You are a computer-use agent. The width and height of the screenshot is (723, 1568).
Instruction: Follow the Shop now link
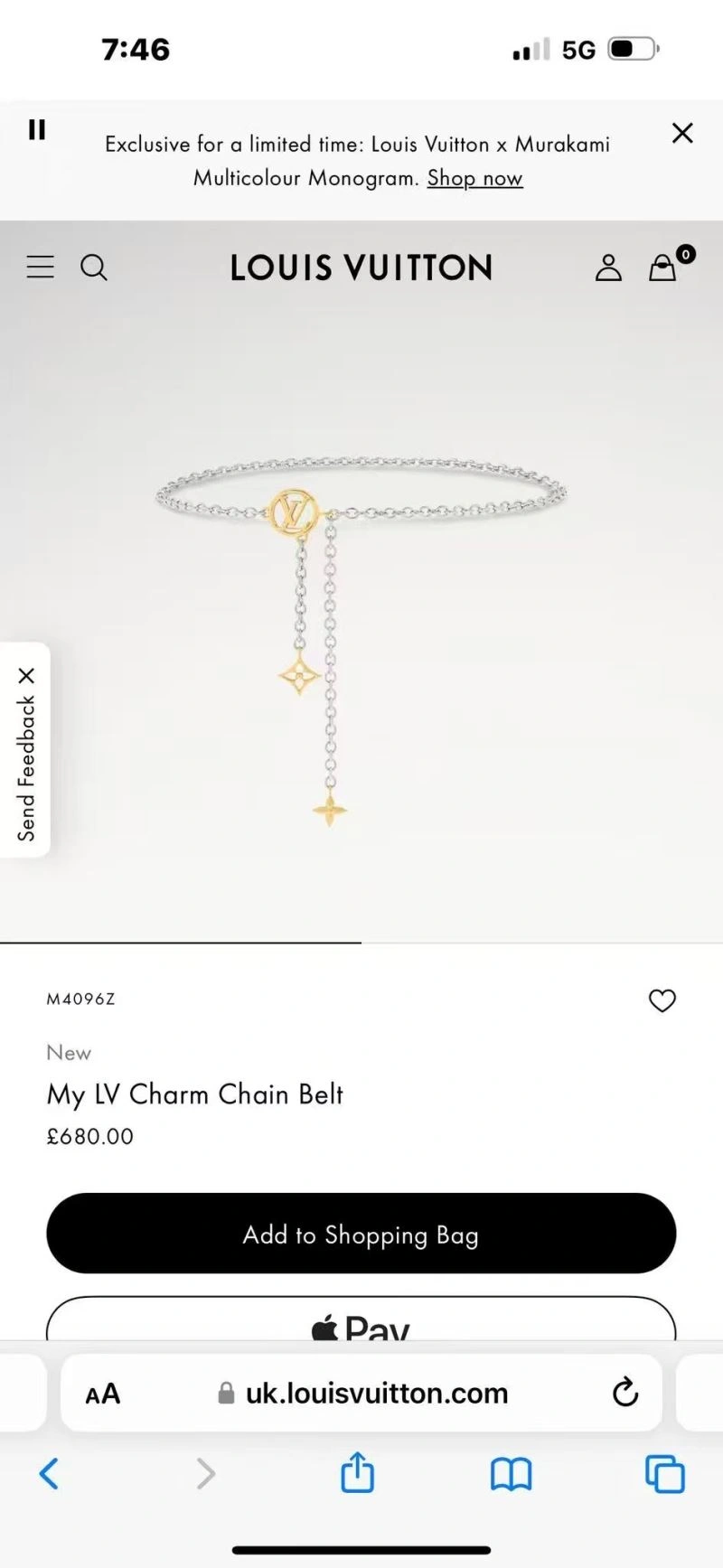pos(474,178)
